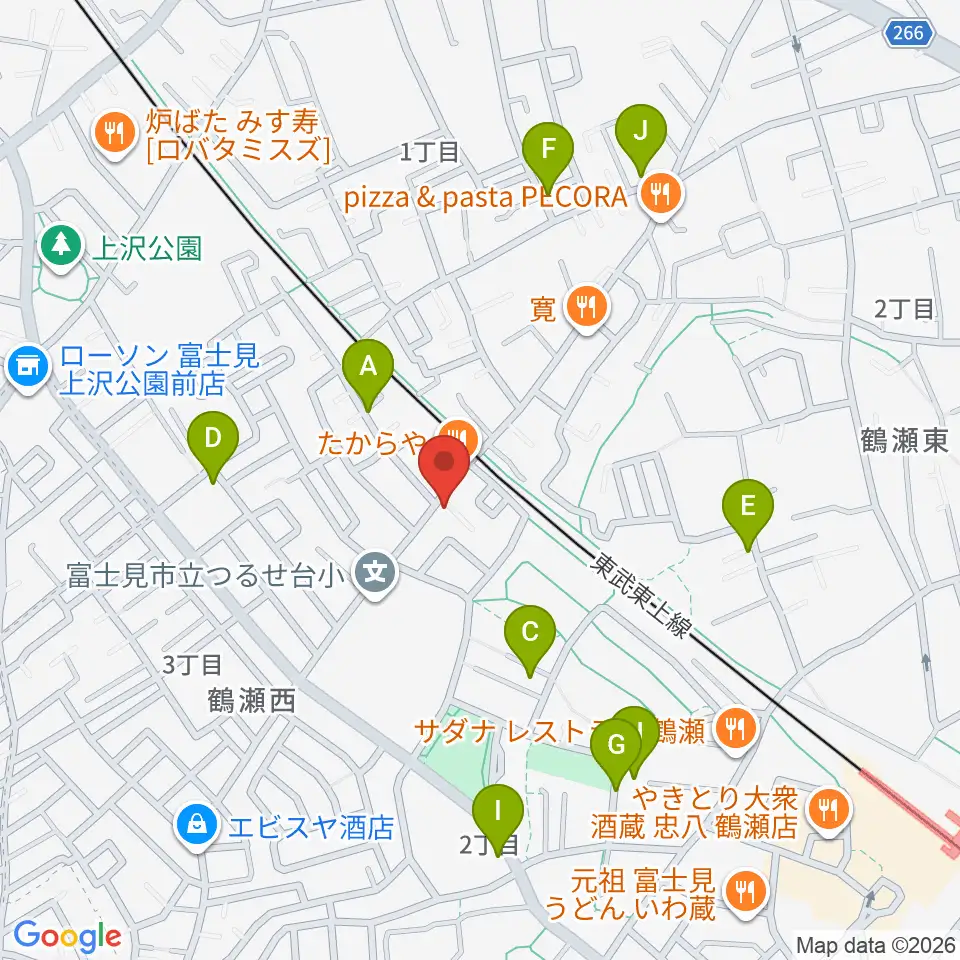
Task: Tap the 元祖 富士見うどん いわ蔵 pin
Action: coord(746,894)
